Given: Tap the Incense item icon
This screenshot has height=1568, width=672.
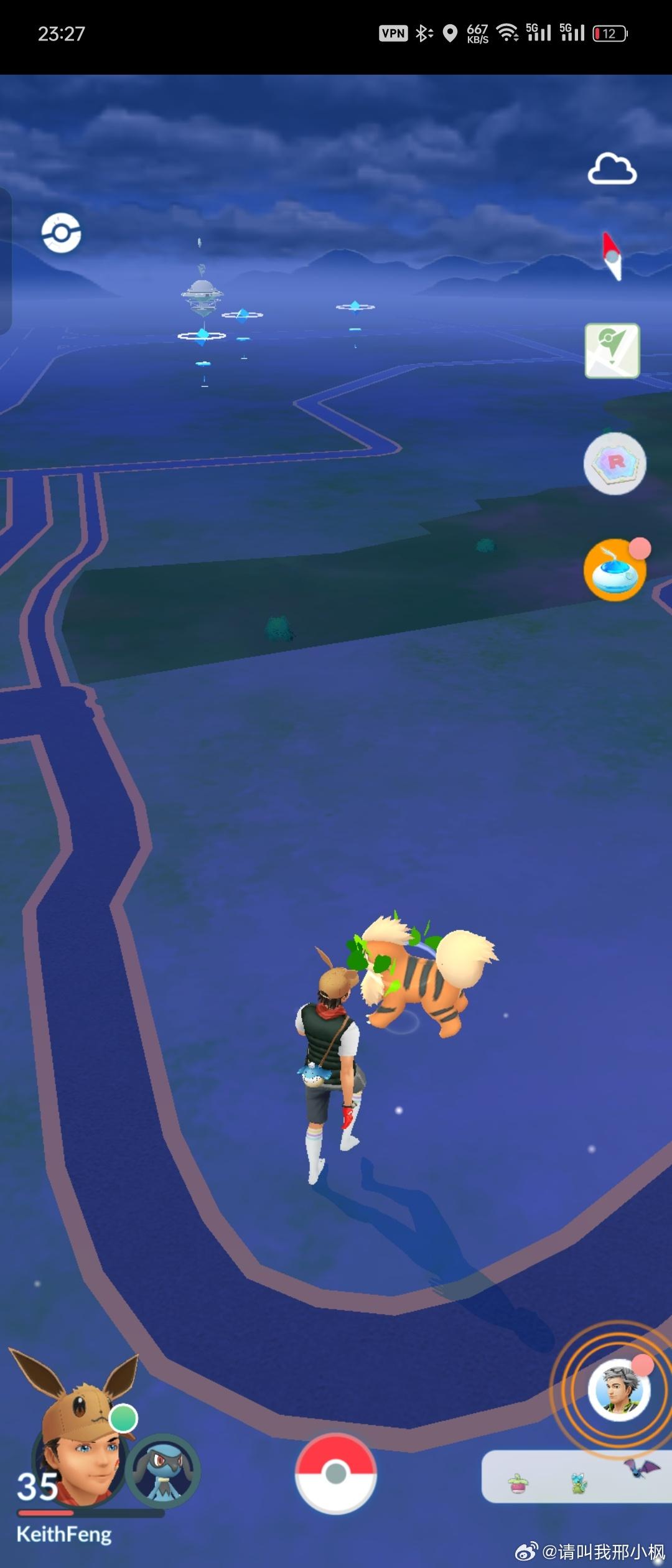Looking at the screenshot, I should pyautogui.click(x=614, y=571).
